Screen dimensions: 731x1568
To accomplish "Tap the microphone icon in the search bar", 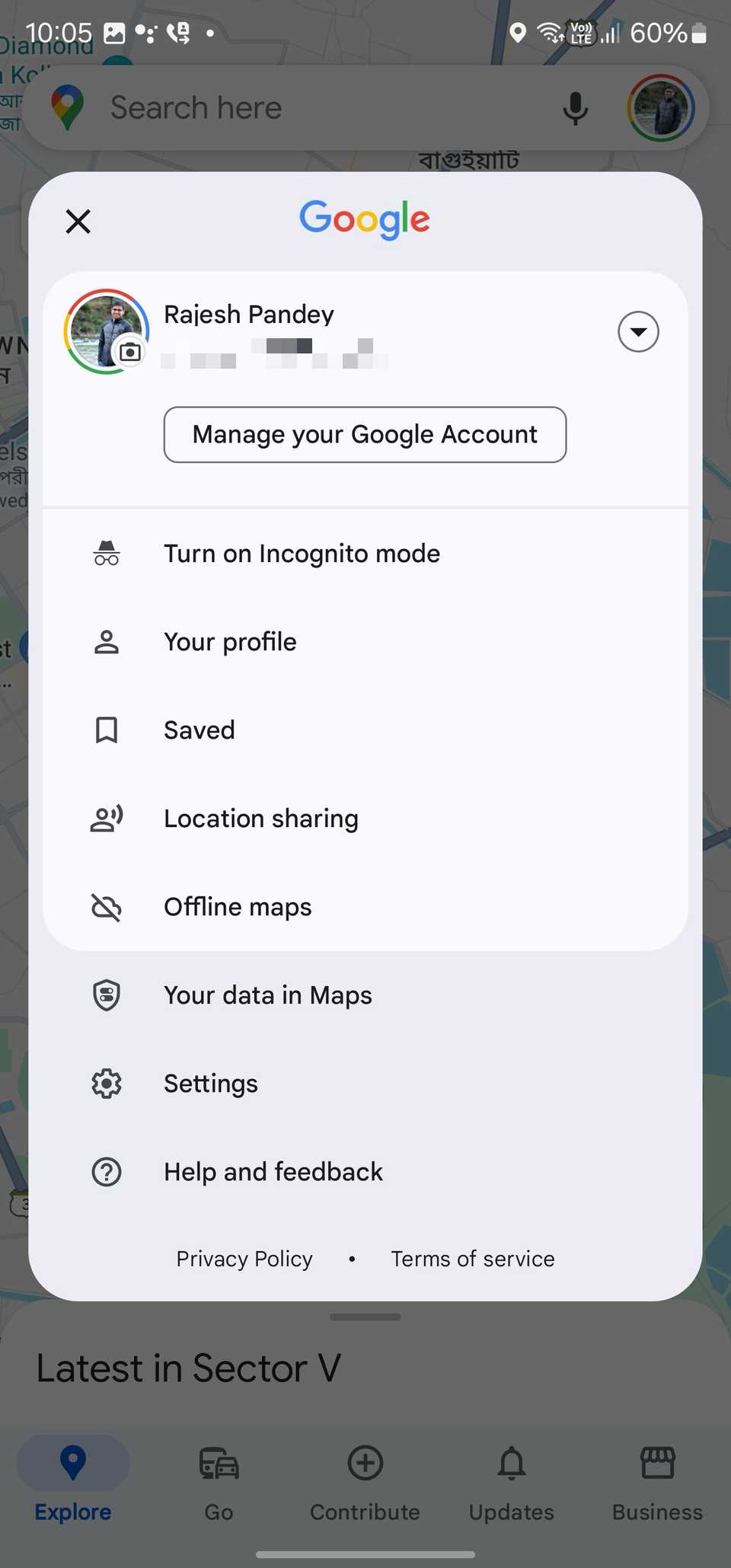I will pyautogui.click(x=576, y=107).
